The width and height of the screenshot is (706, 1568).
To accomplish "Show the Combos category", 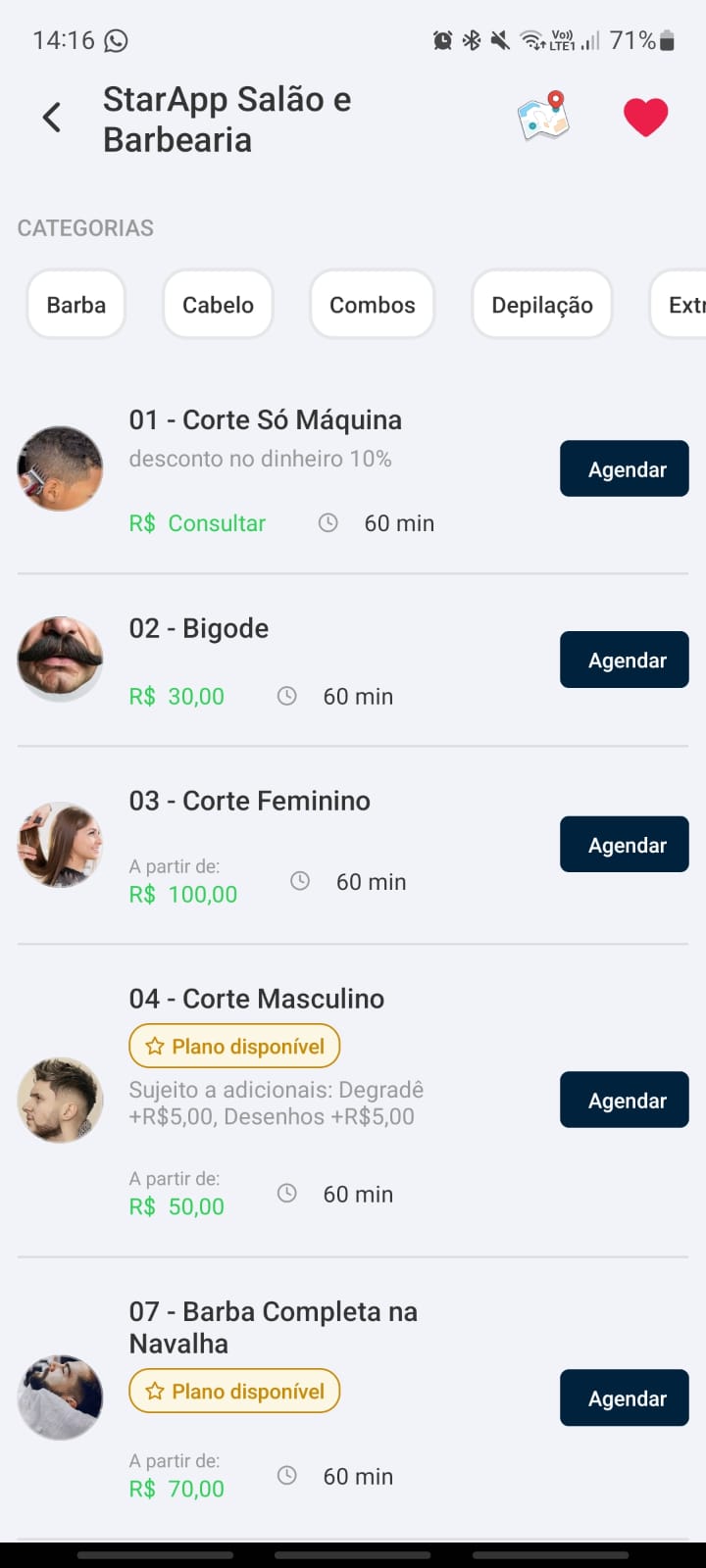I will tap(372, 305).
